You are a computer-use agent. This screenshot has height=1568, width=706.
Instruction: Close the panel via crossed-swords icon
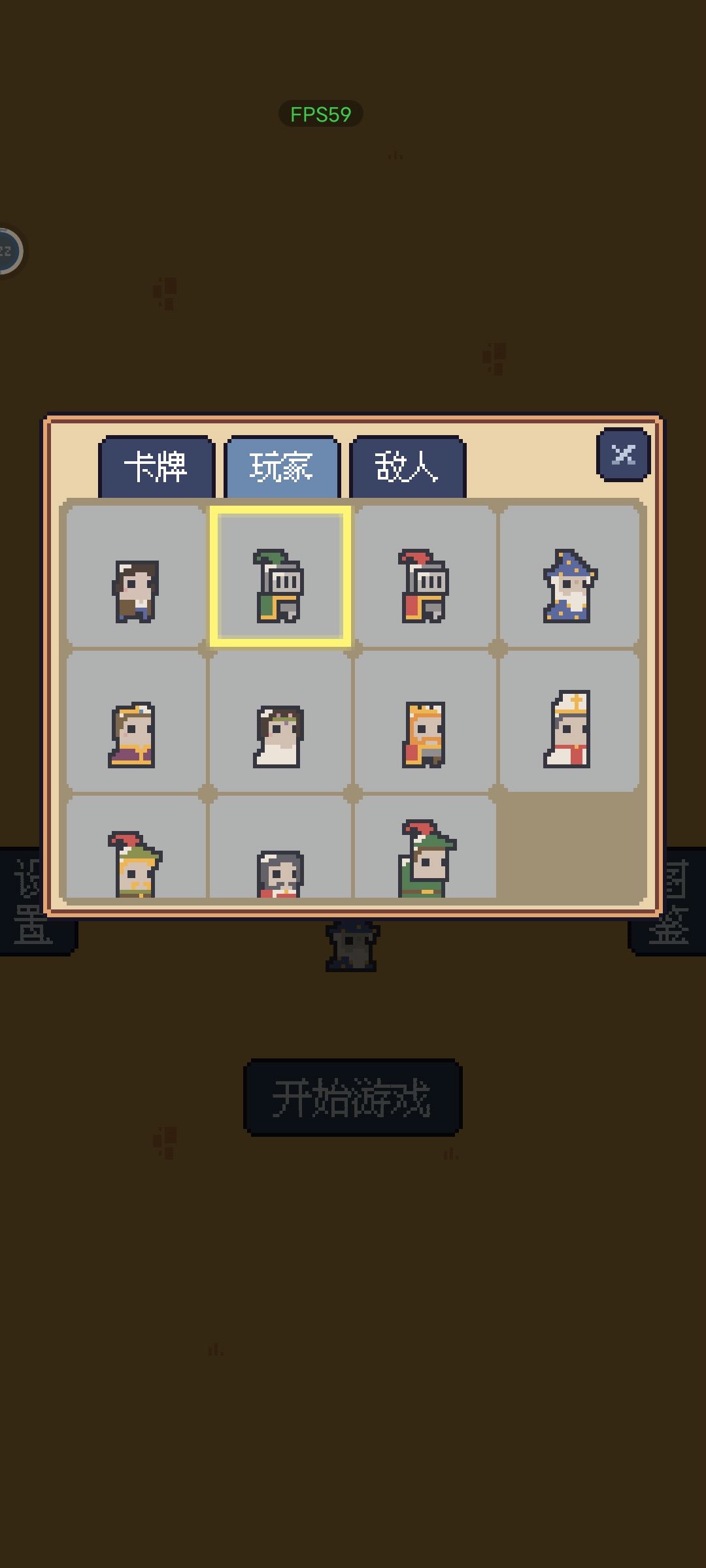(624, 455)
